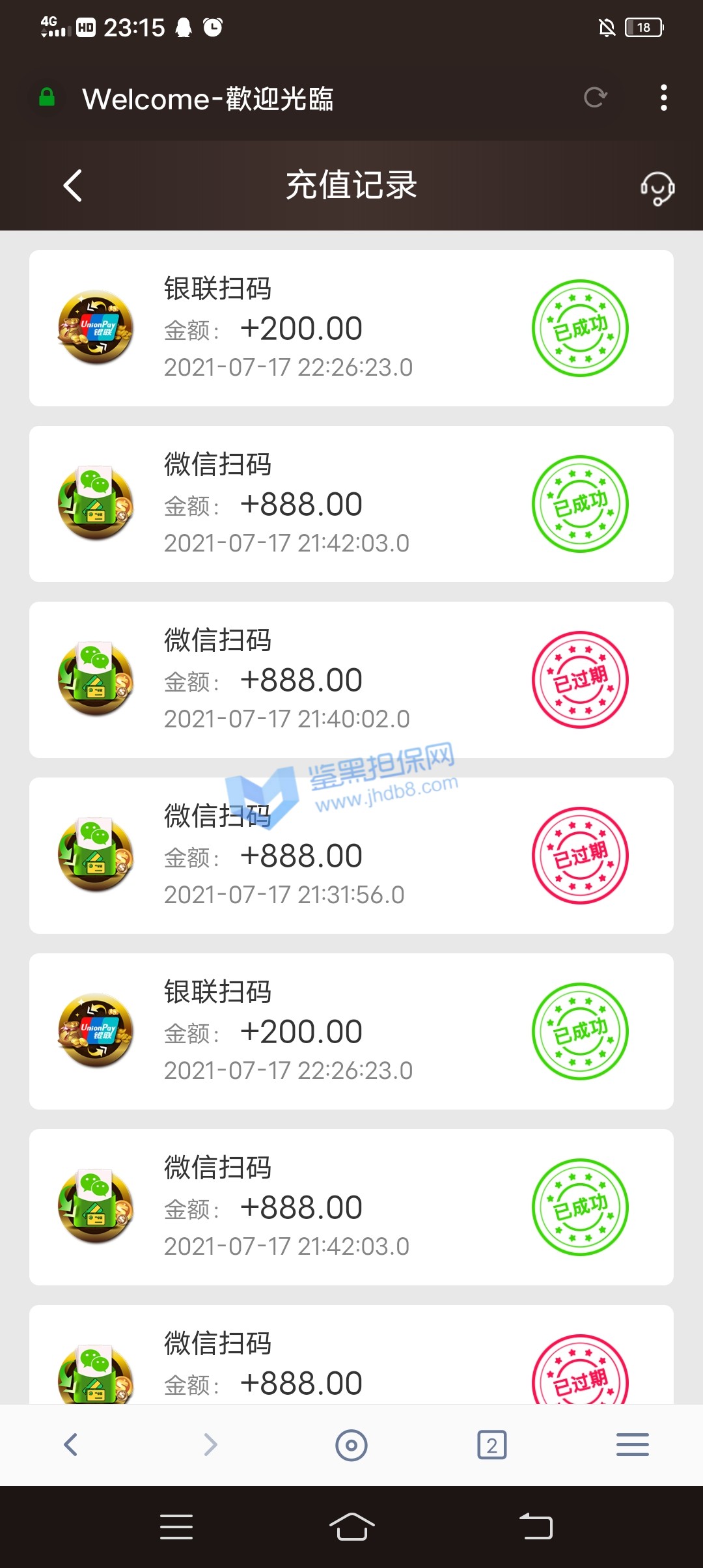
Task: Return to the phone's home screen
Action: point(351,1526)
